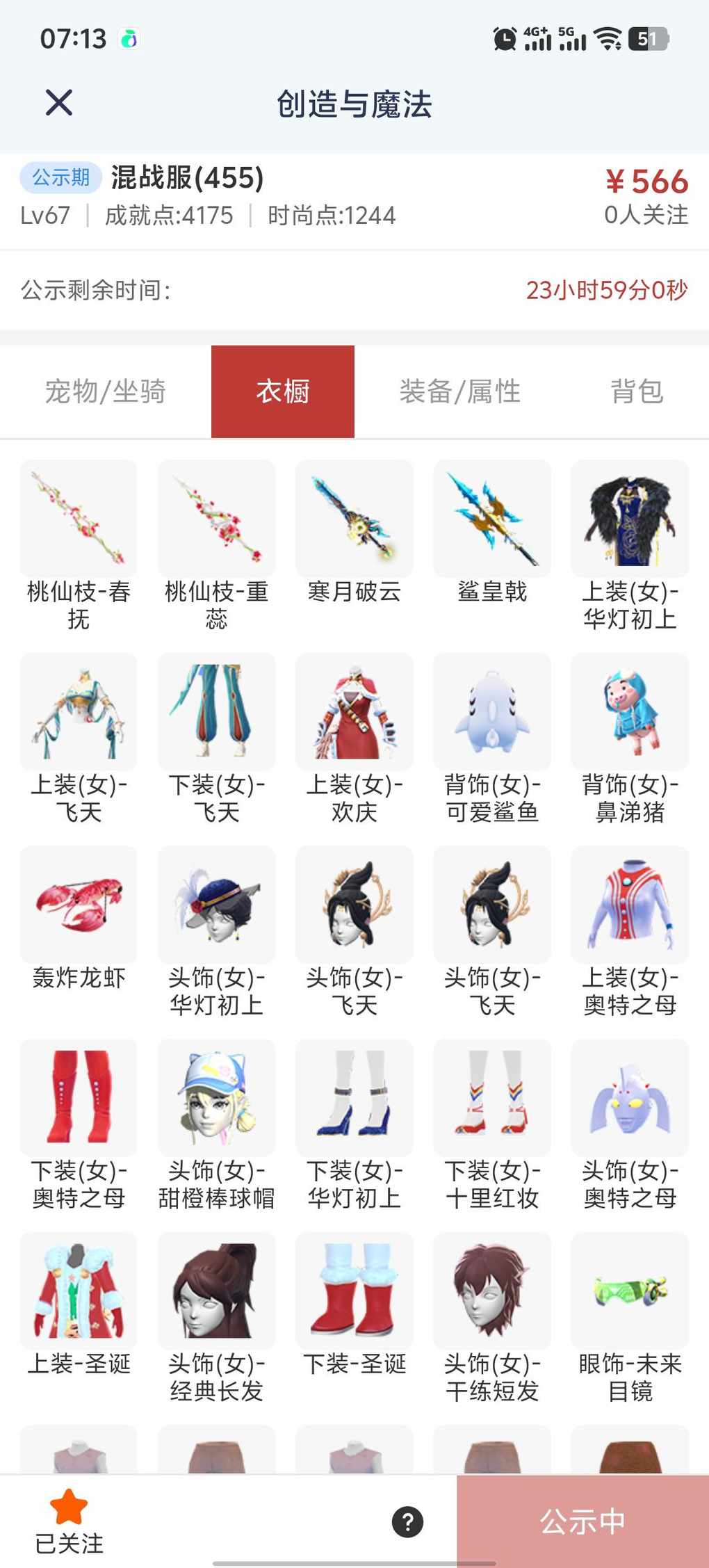Screen dimensions: 709x1568
Task: Open the help question mark
Action: [408, 1521]
